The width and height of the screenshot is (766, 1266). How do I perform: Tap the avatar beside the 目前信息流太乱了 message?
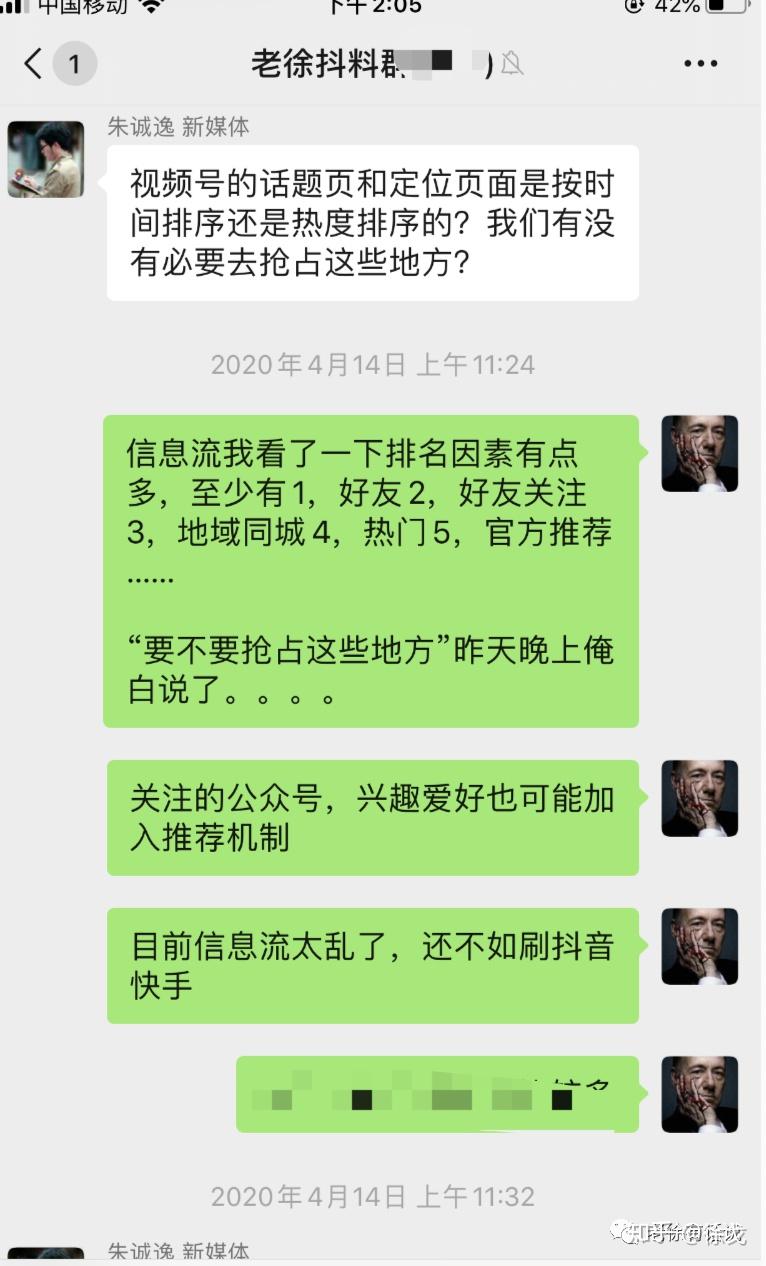click(699, 946)
